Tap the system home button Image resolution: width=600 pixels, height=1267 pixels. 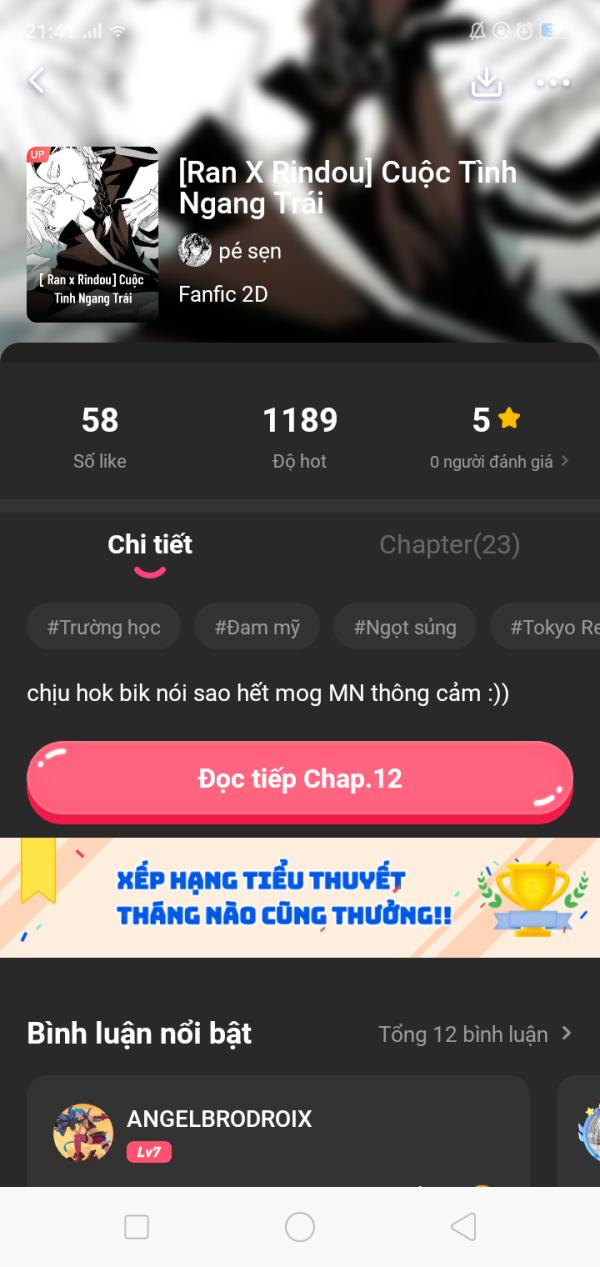click(x=300, y=1227)
